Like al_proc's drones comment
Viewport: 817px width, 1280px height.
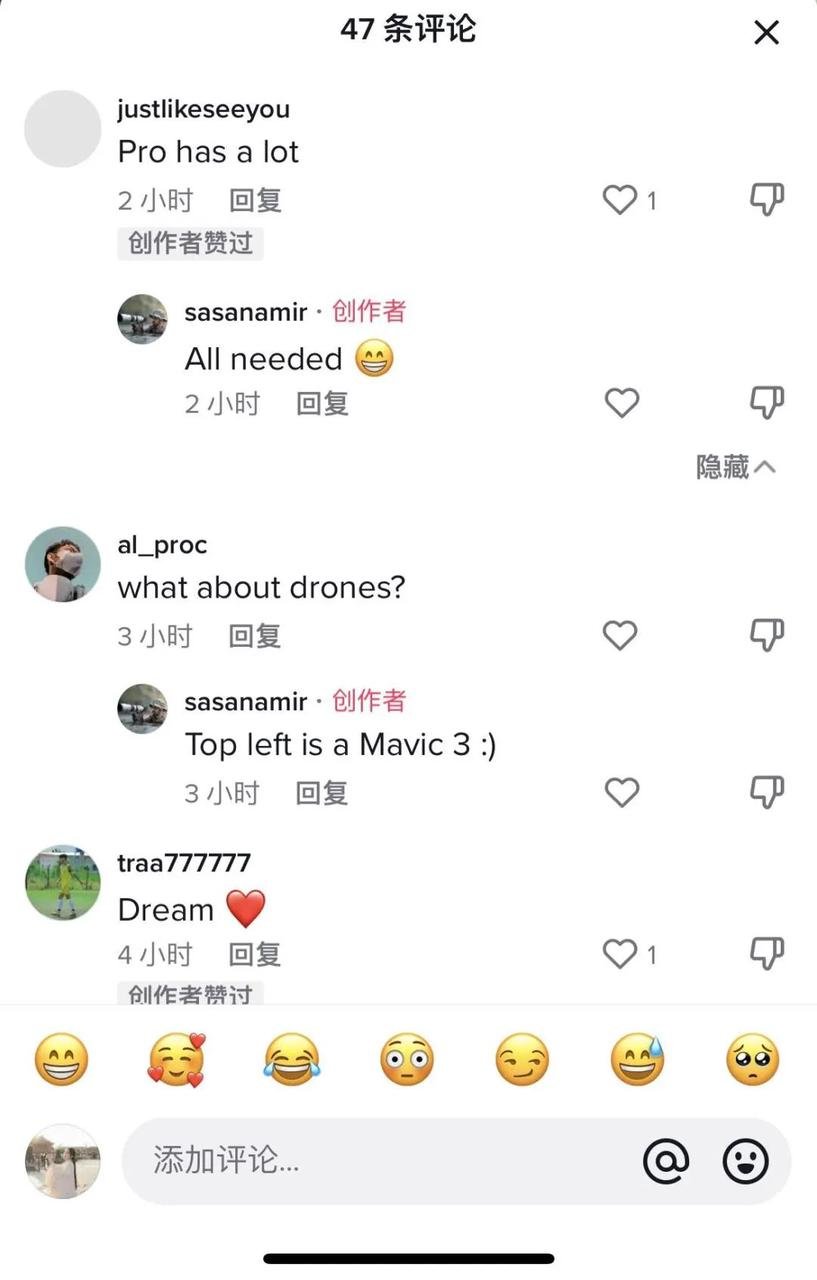point(620,635)
